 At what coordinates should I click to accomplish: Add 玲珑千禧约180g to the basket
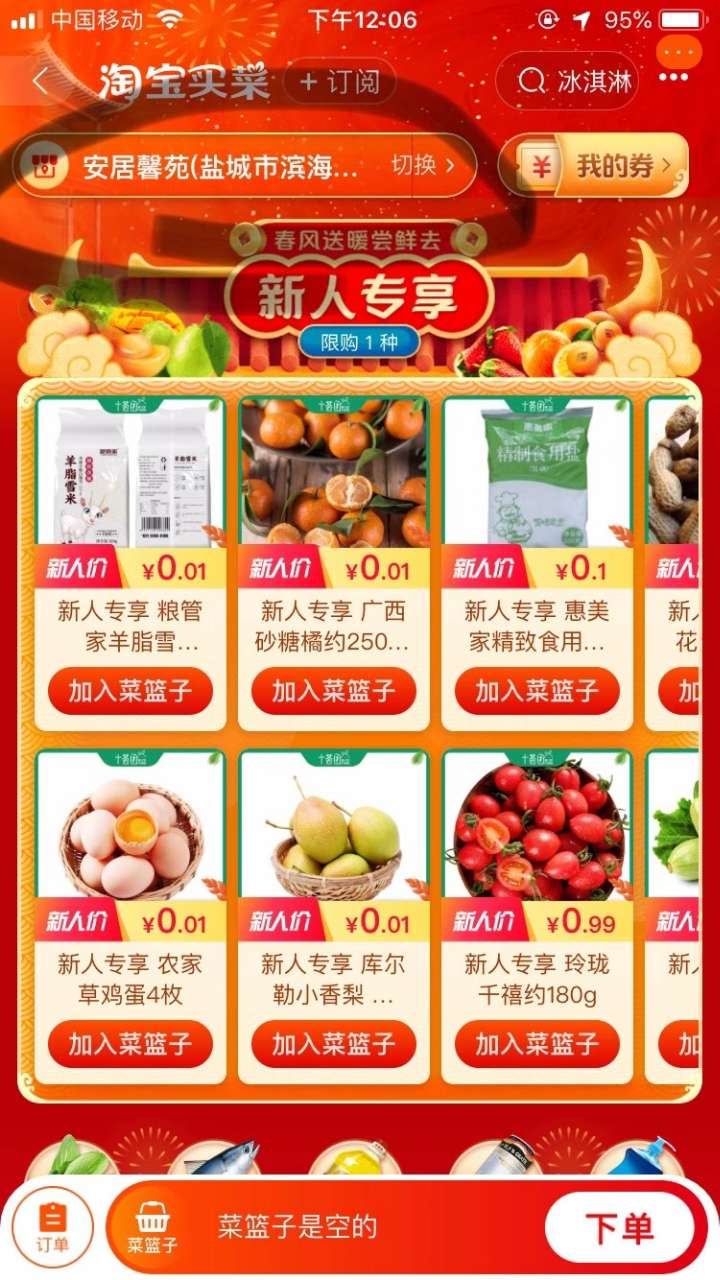click(537, 1045)
